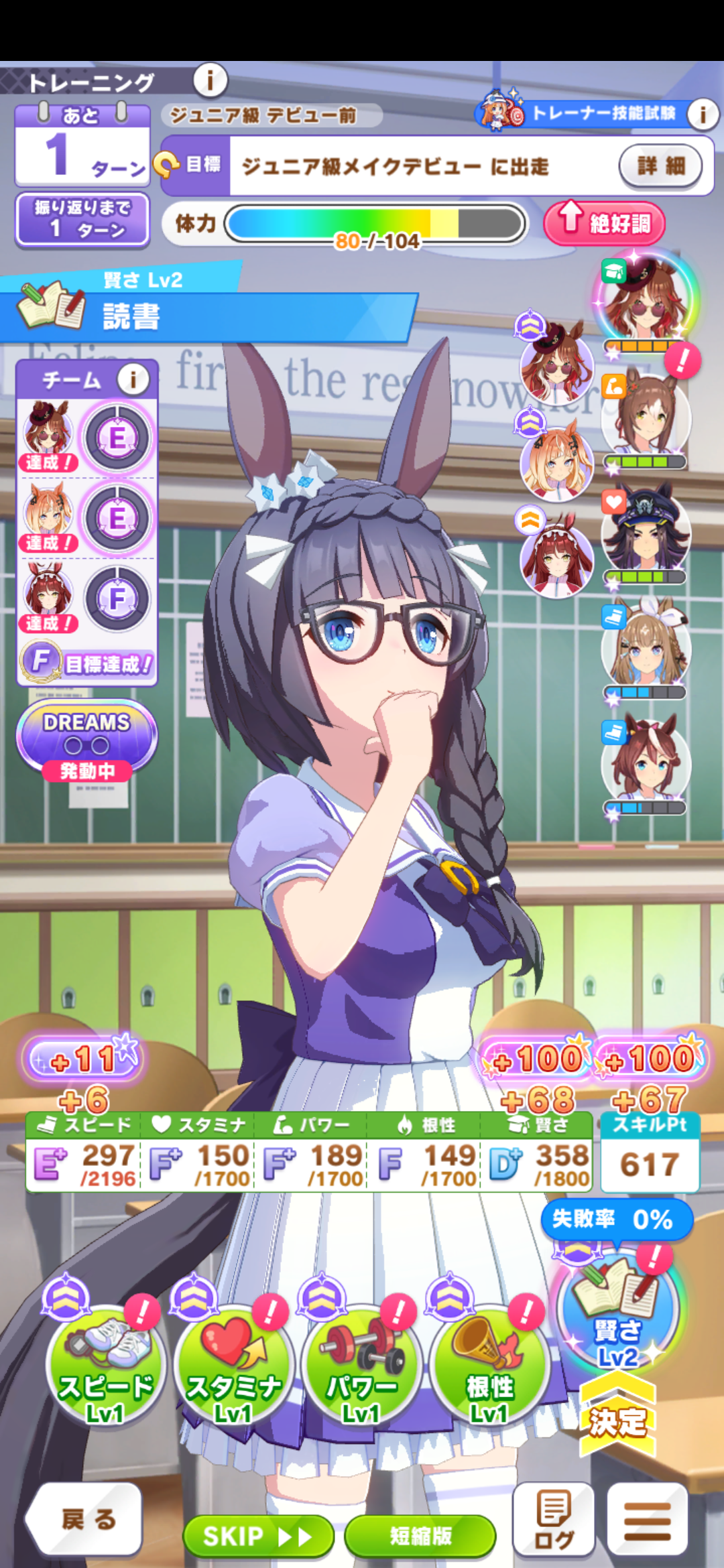724x1568 pixels.
Task: Tap the 詳細 button for the goal
Action: 660,166
